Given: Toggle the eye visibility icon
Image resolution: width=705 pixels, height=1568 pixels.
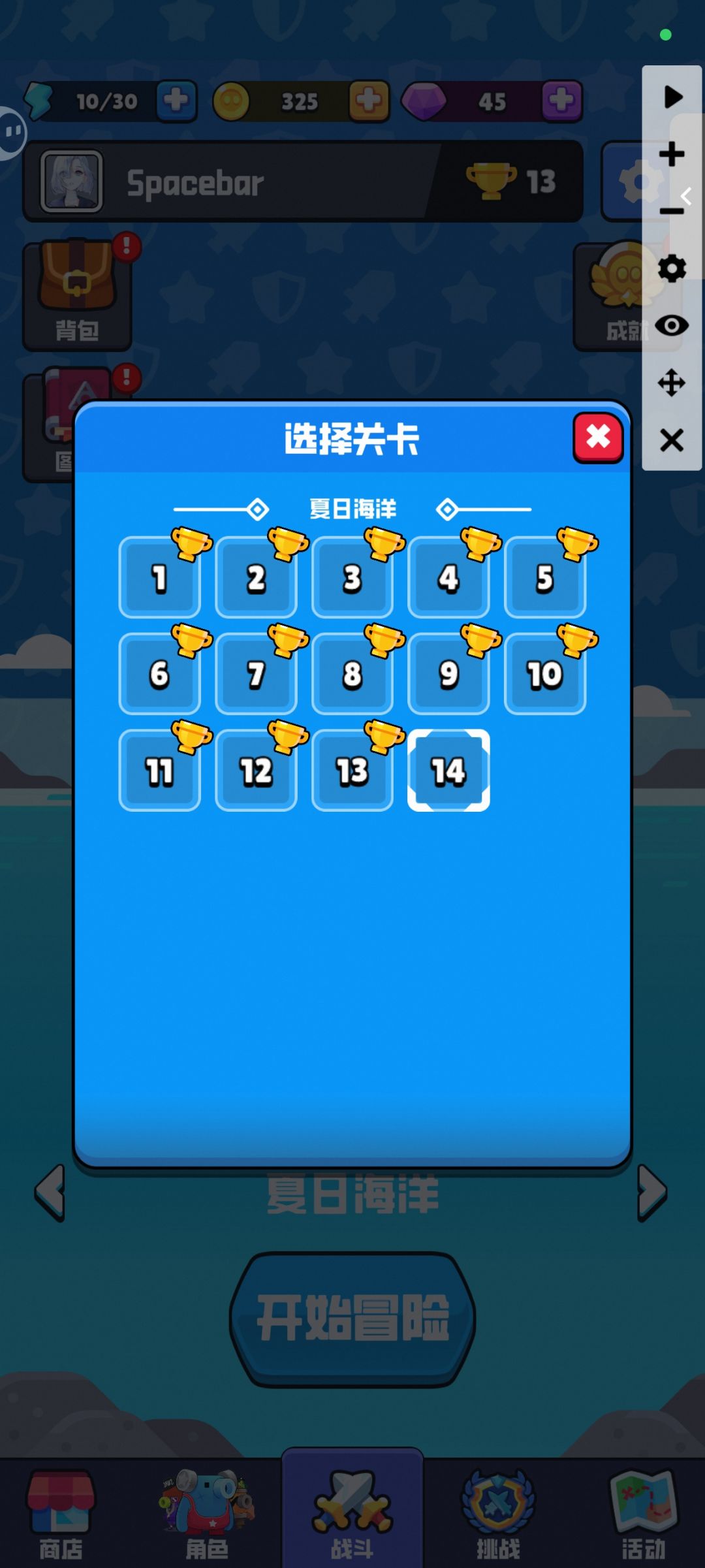Looking at the screenshot, I should pos(672,325).
